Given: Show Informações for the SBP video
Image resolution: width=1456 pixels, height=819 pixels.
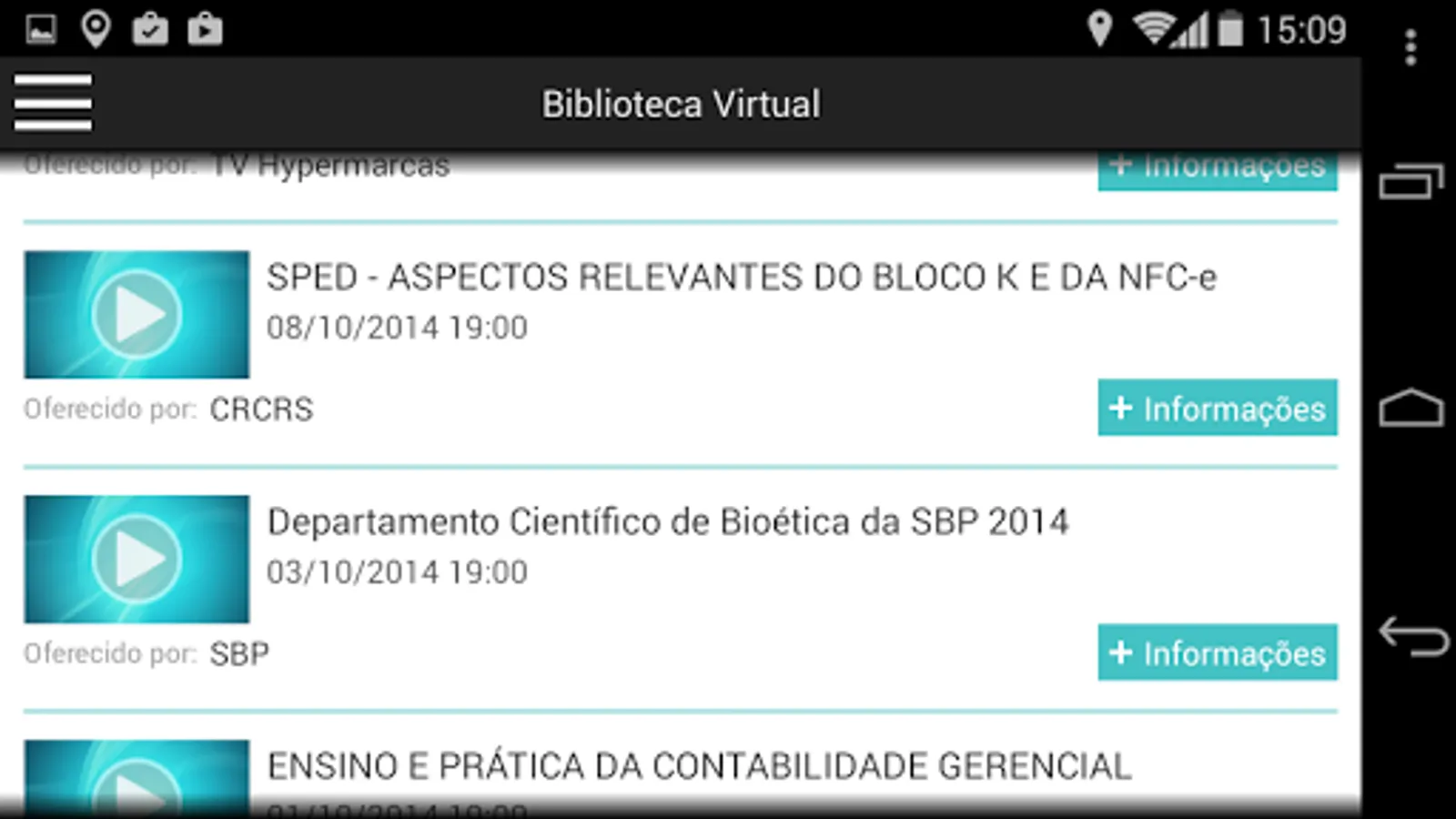Looking at the screenshot, I should point(1217,652).
